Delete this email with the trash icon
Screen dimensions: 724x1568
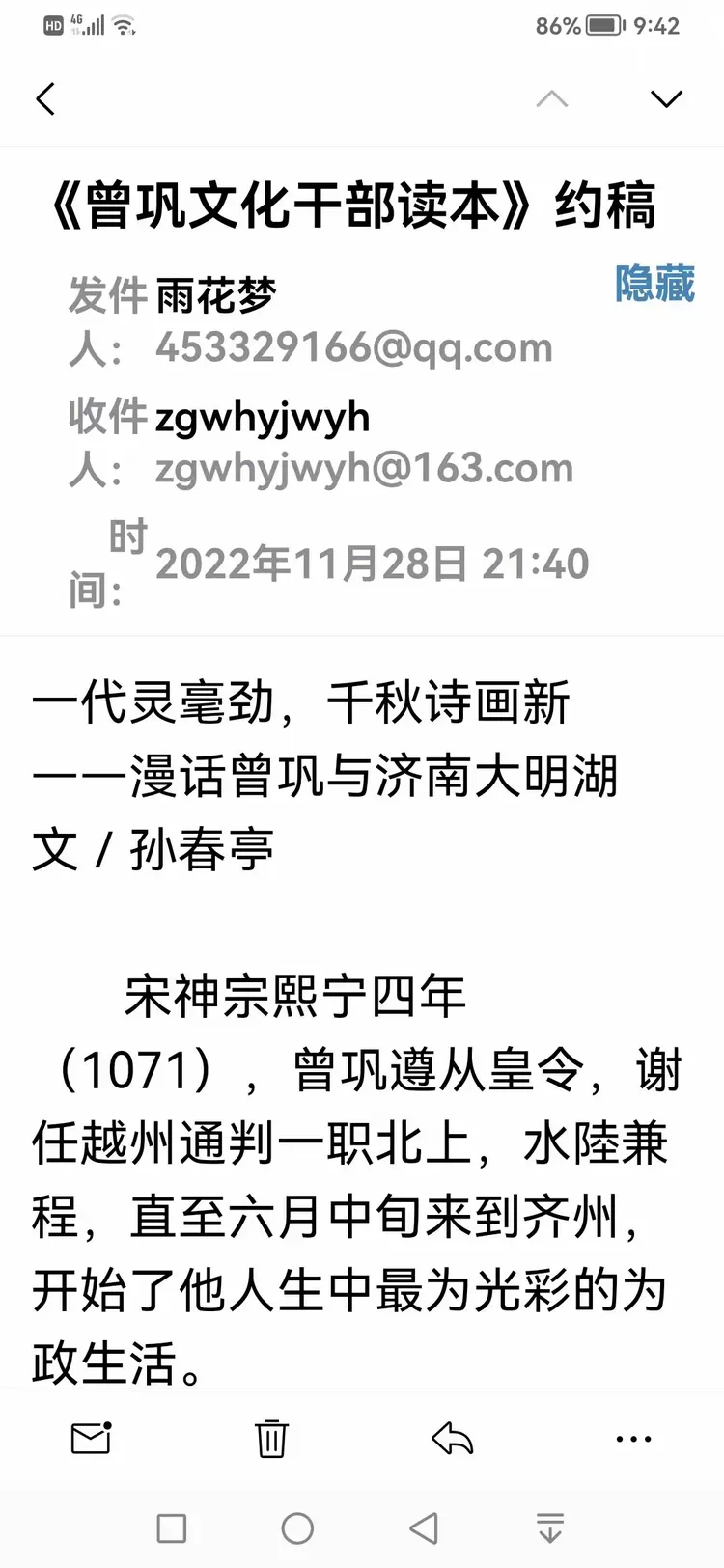pos(271,1438)
